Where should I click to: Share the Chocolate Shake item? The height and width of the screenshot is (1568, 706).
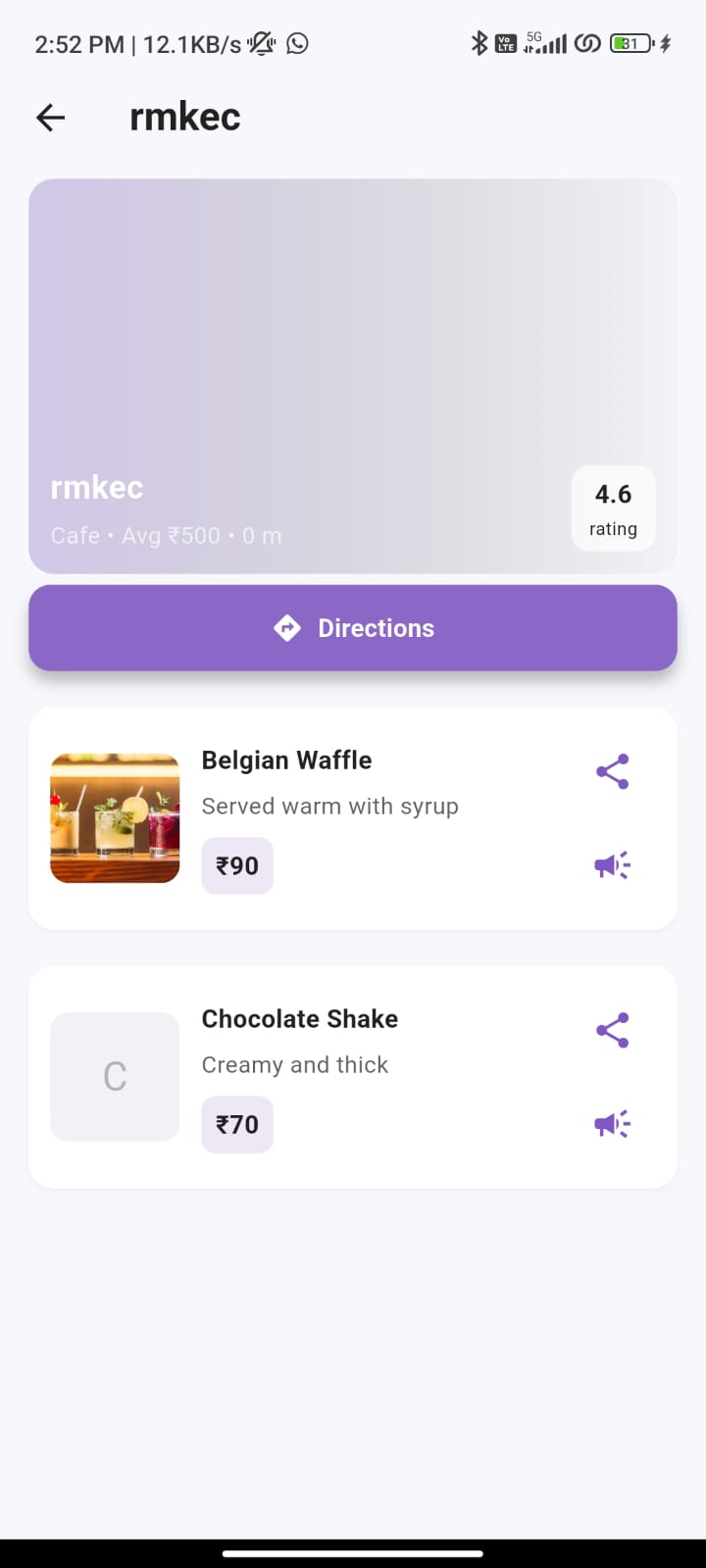[612, 1031]
